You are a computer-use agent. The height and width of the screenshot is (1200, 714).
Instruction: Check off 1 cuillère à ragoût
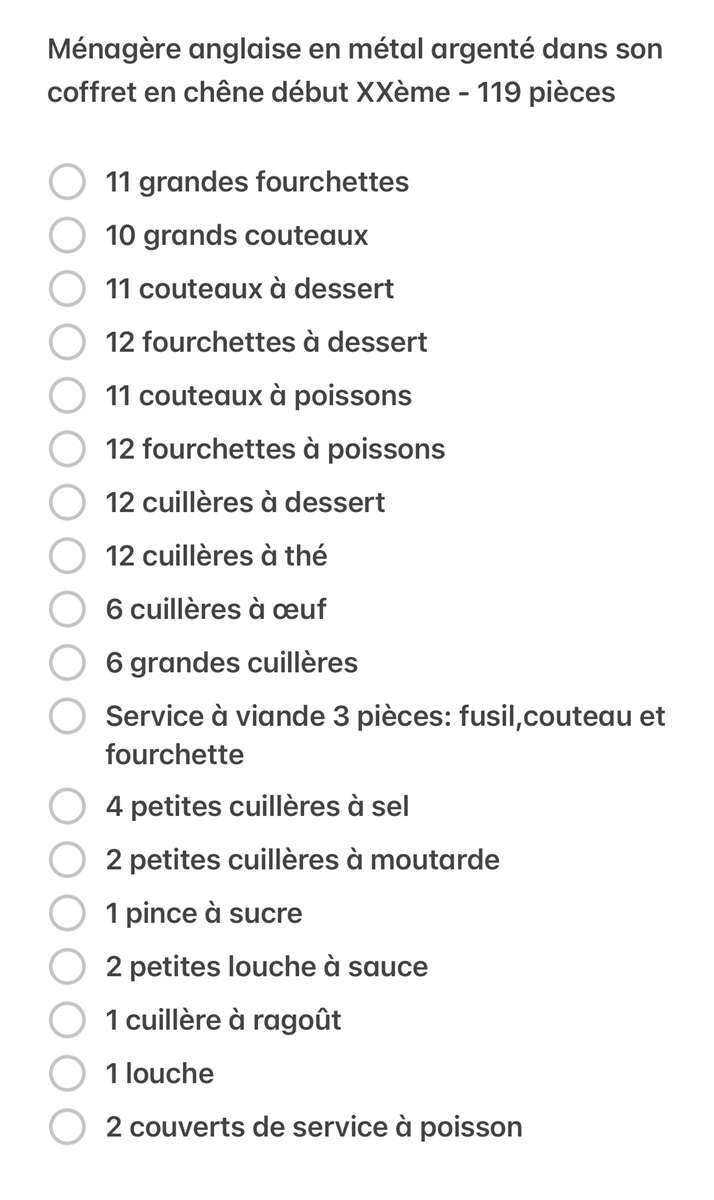tap(67, 1020)
